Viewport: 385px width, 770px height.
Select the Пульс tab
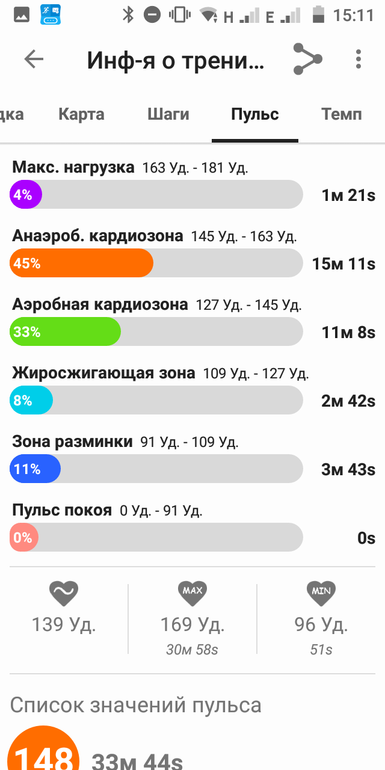(x=255, y=114)
